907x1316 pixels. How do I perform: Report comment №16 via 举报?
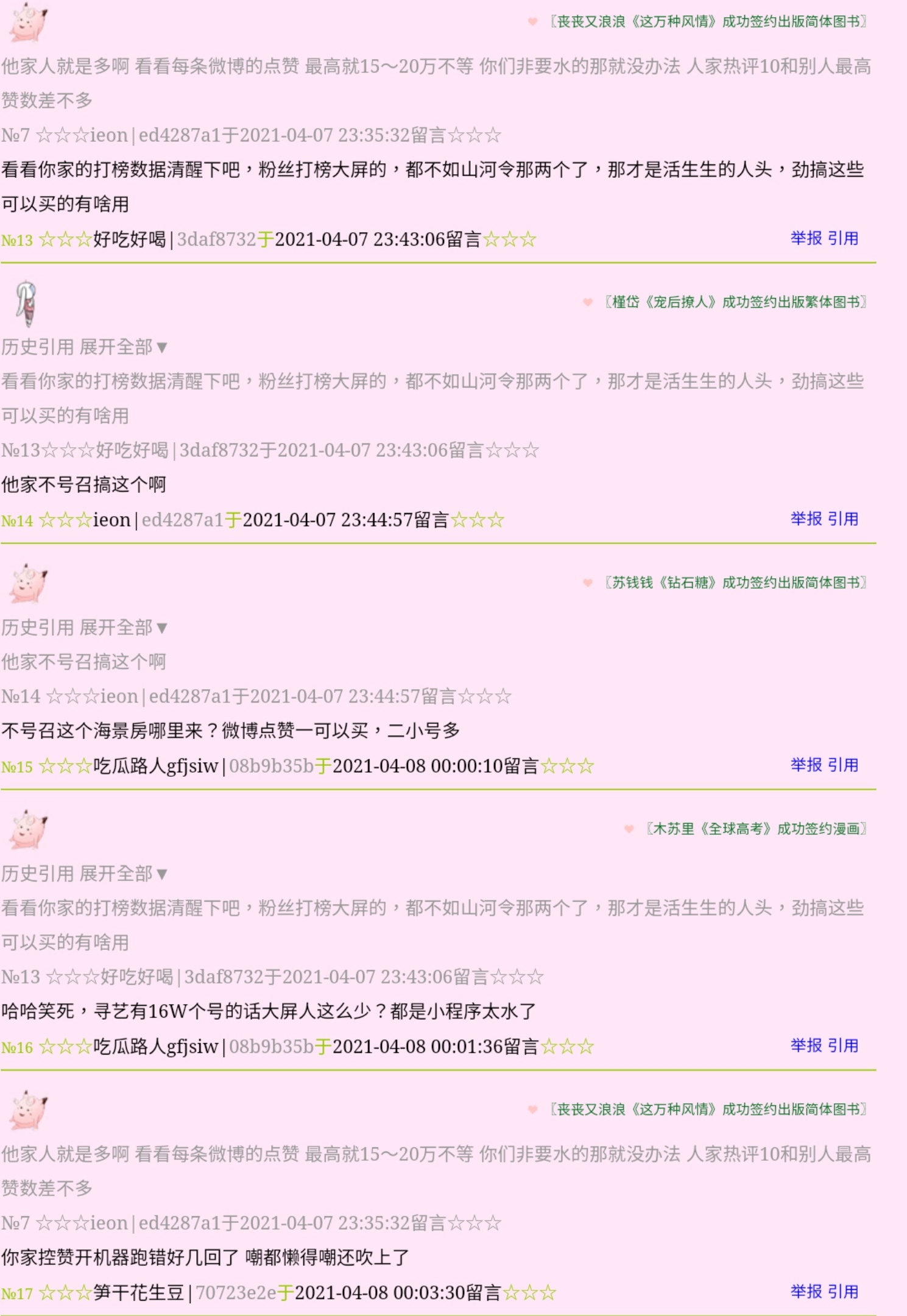[805, 1046]
